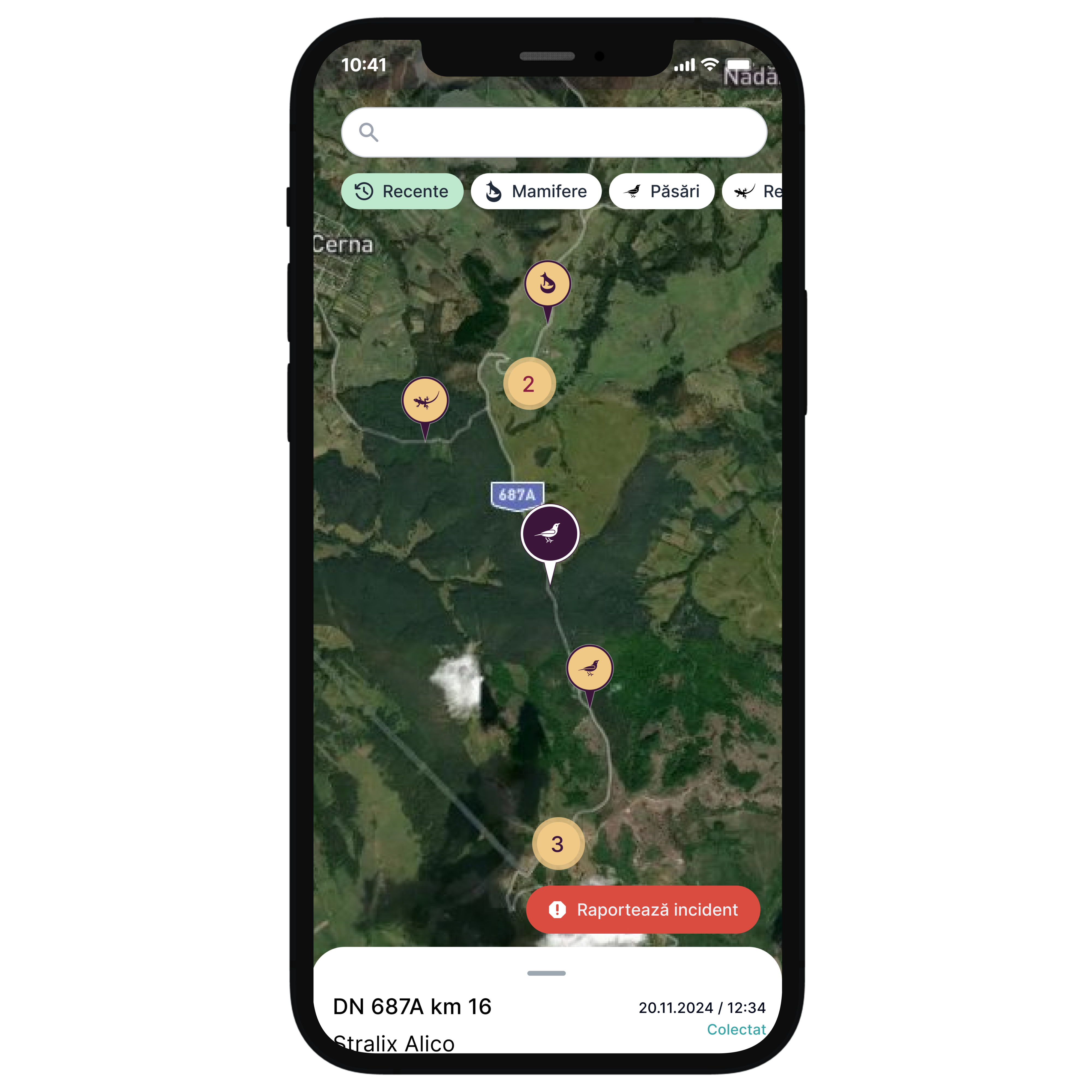The height and width of the screenshot is (1092, 1092).
Task: Filter incidents by Păsări
Action: (661, 192)
